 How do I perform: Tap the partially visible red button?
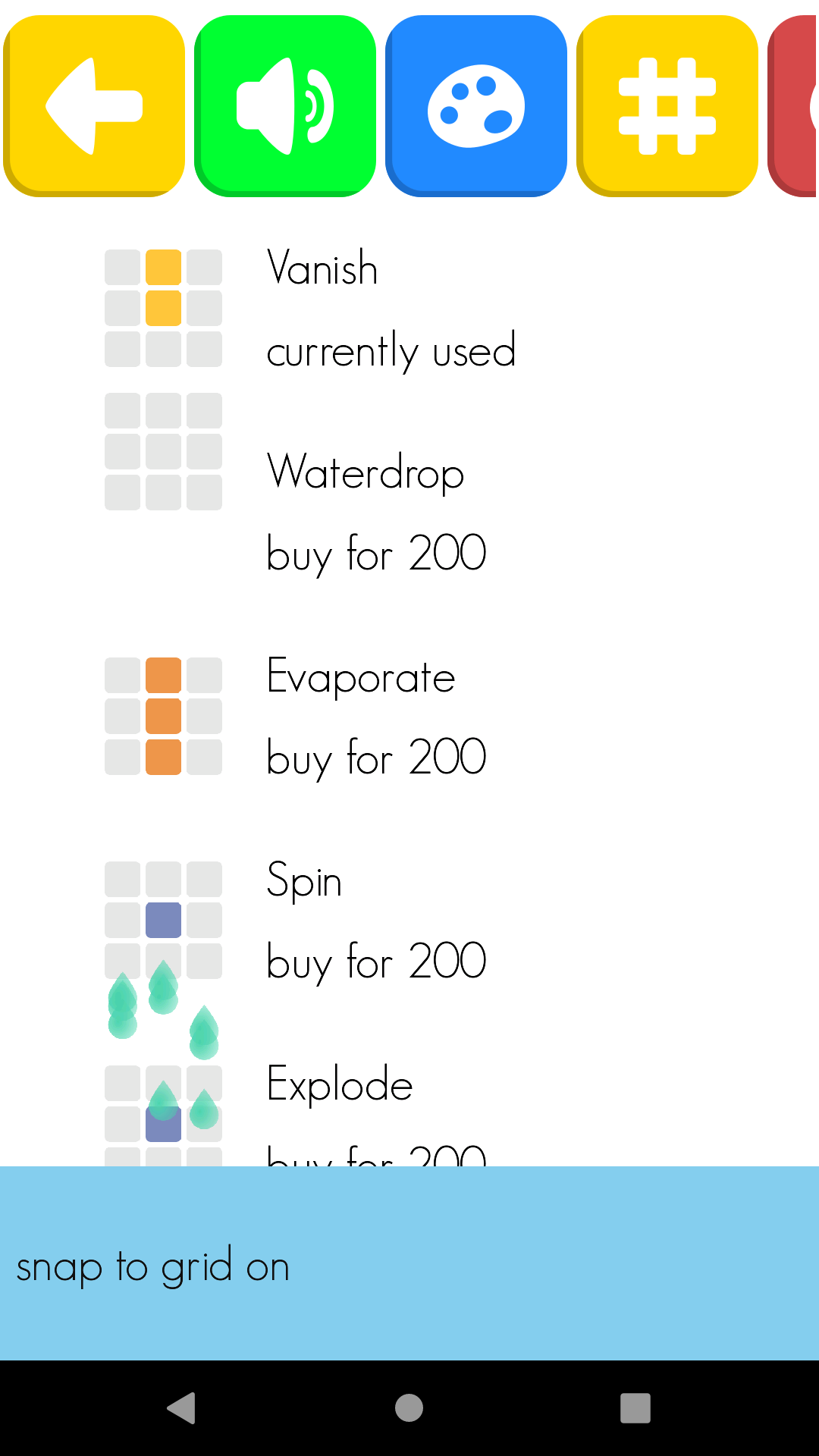coord(793,106)
